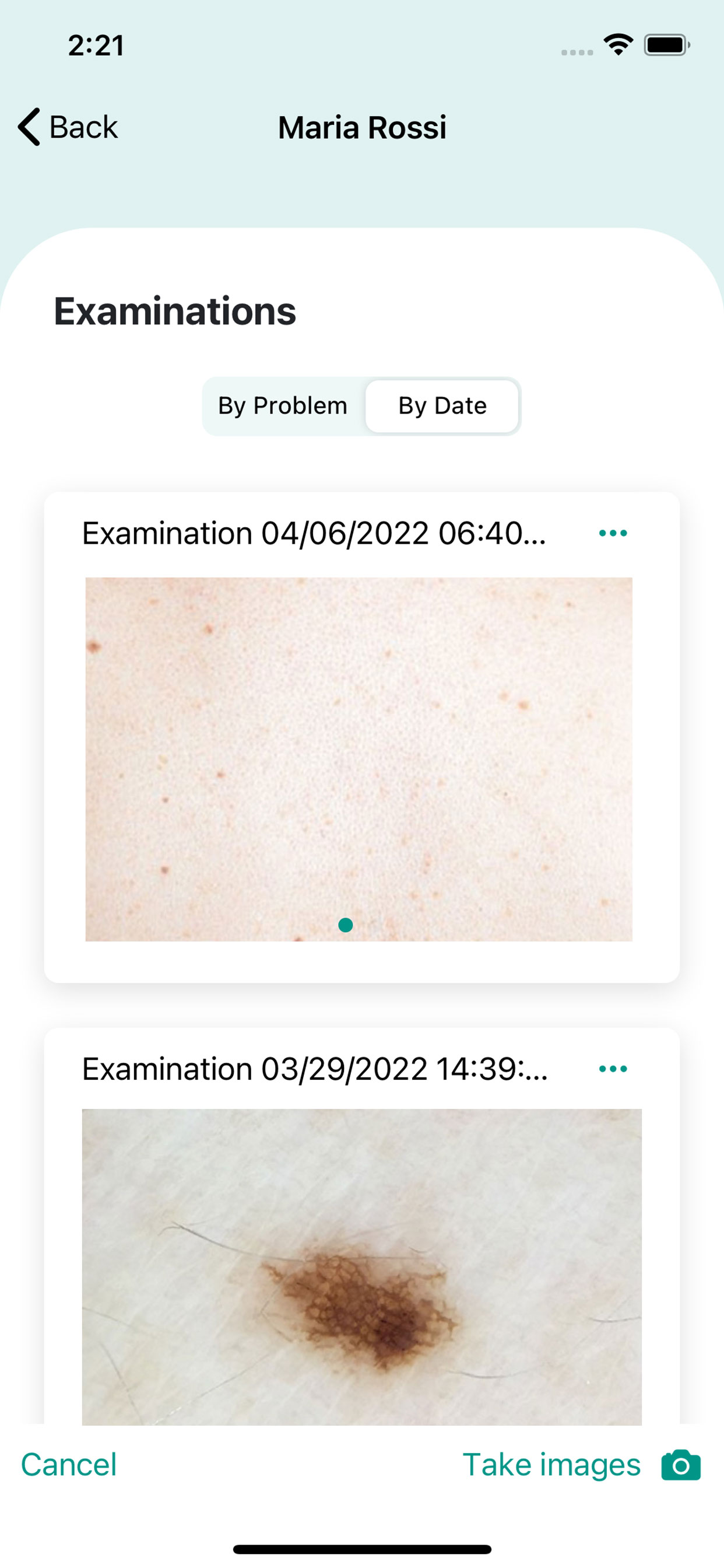Select the By Date segment
The image size is (724, 1568).
[x=442, y=406]
